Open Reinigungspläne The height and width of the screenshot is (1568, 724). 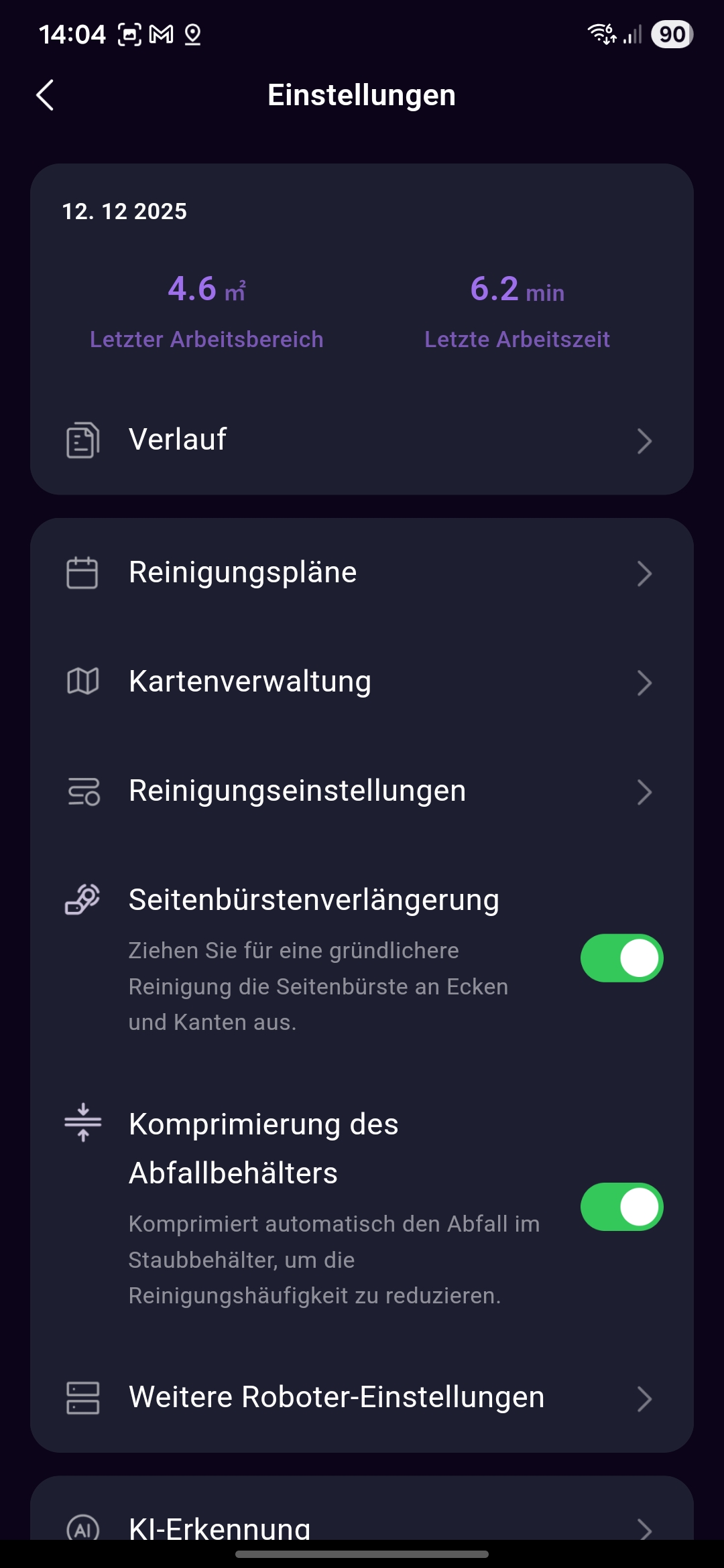[x=361, y=573]
